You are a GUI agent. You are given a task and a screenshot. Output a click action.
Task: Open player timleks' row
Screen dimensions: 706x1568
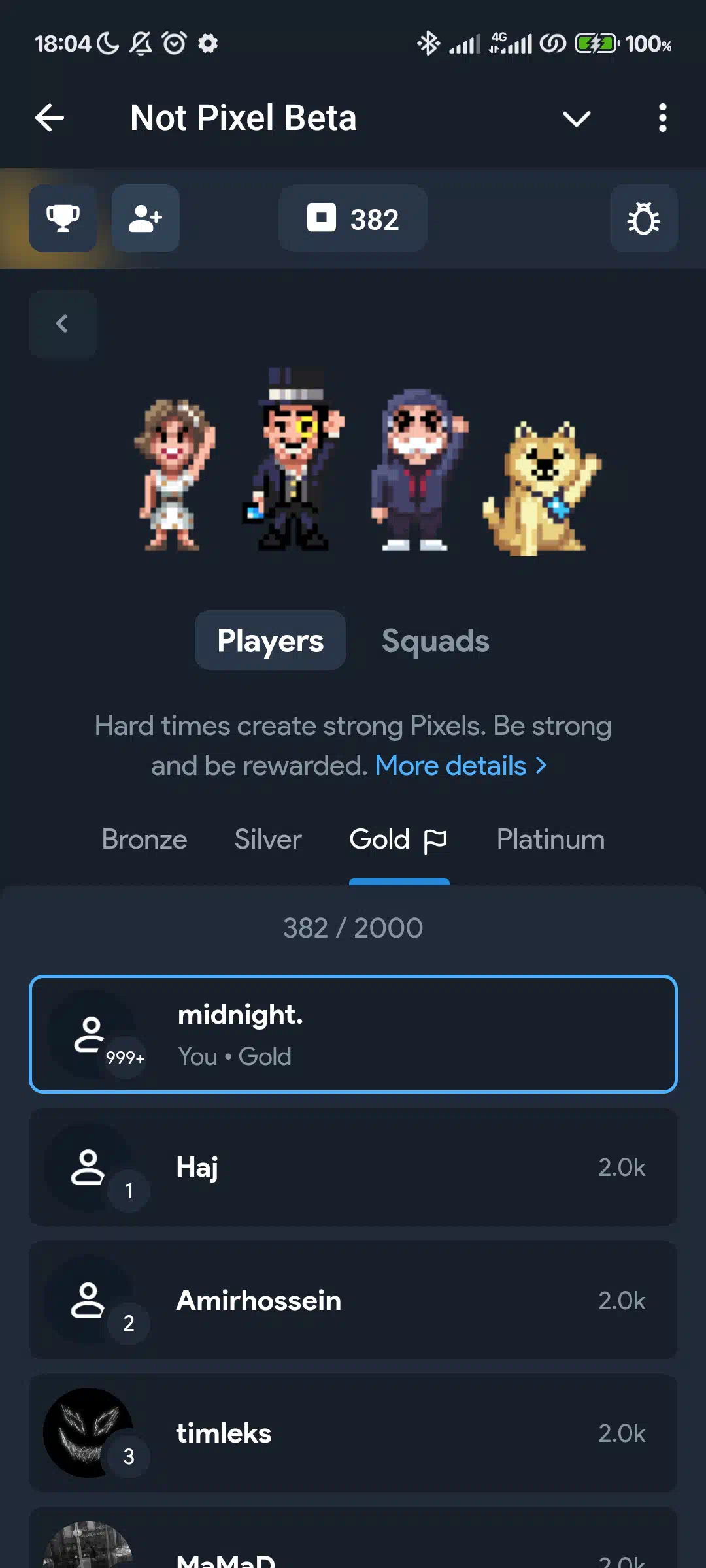(x=353, y=1433)
